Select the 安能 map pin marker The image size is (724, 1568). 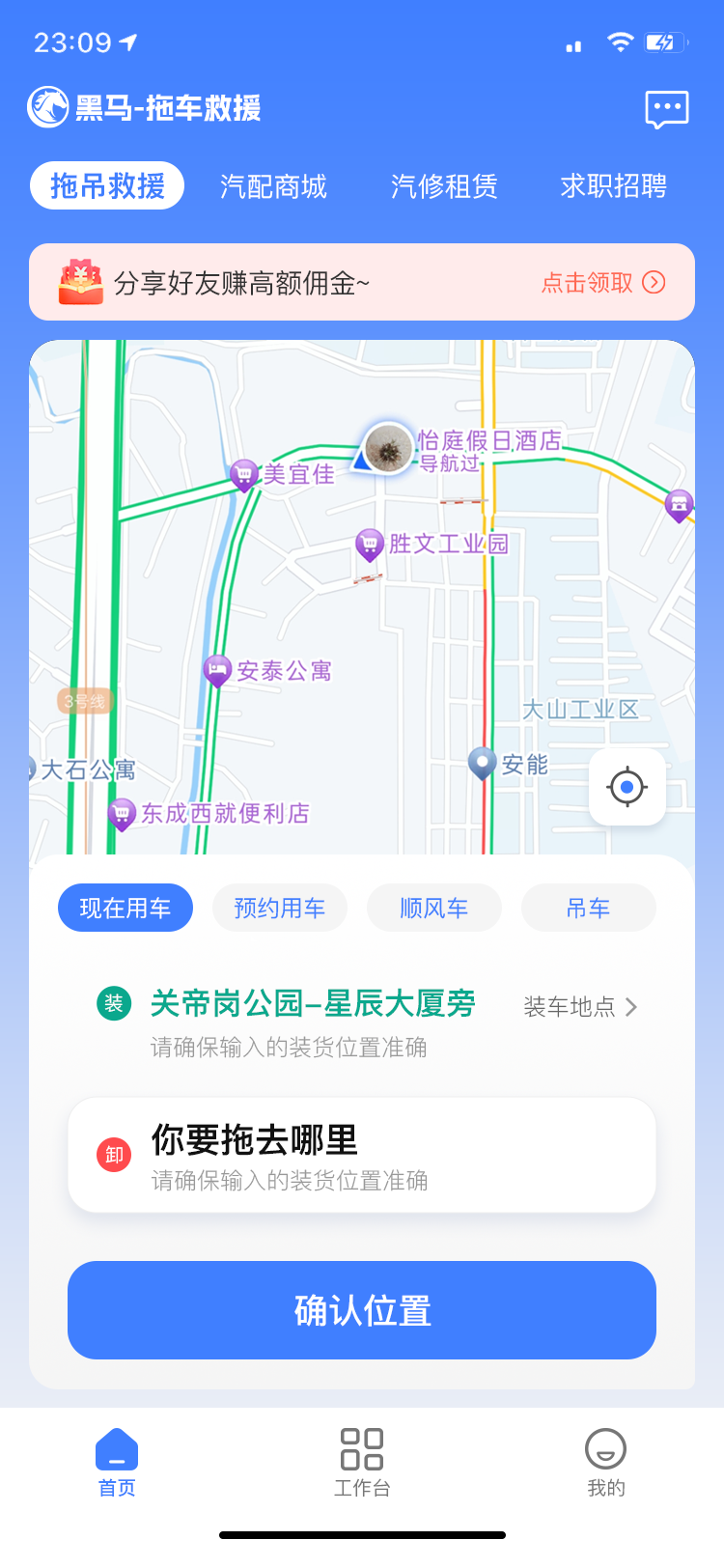tap(483, 763)
